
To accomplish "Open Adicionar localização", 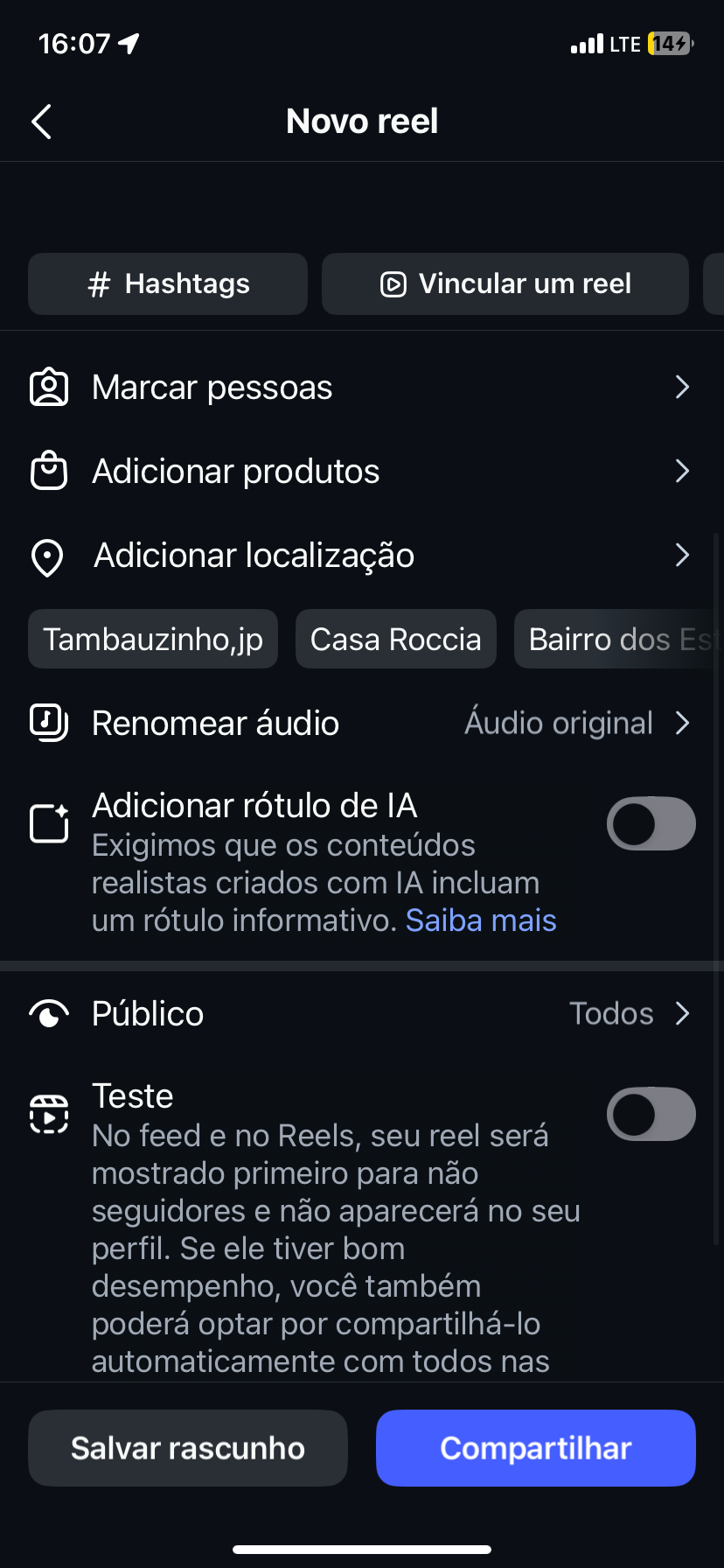I will [x=360, y=556].
